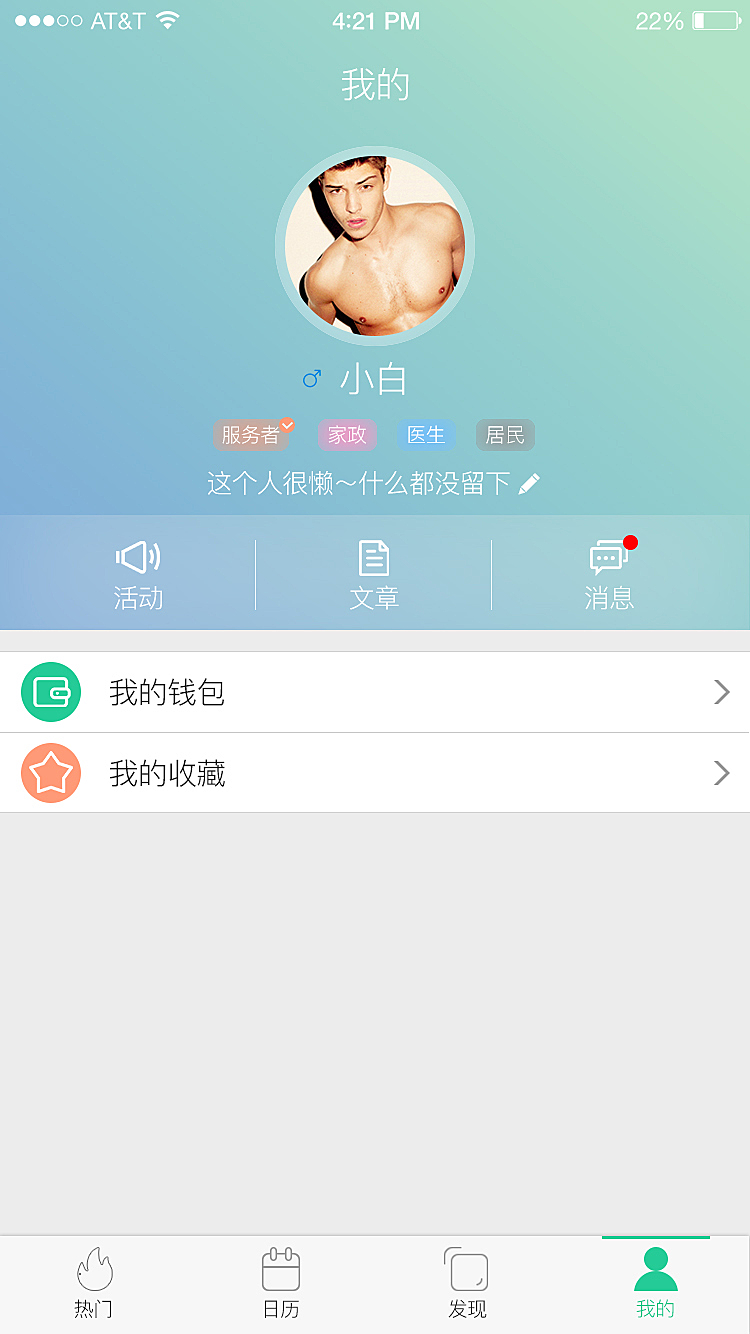750x1334 pixels.
Task: Open 消息 messages
Action: pos(609,574)
